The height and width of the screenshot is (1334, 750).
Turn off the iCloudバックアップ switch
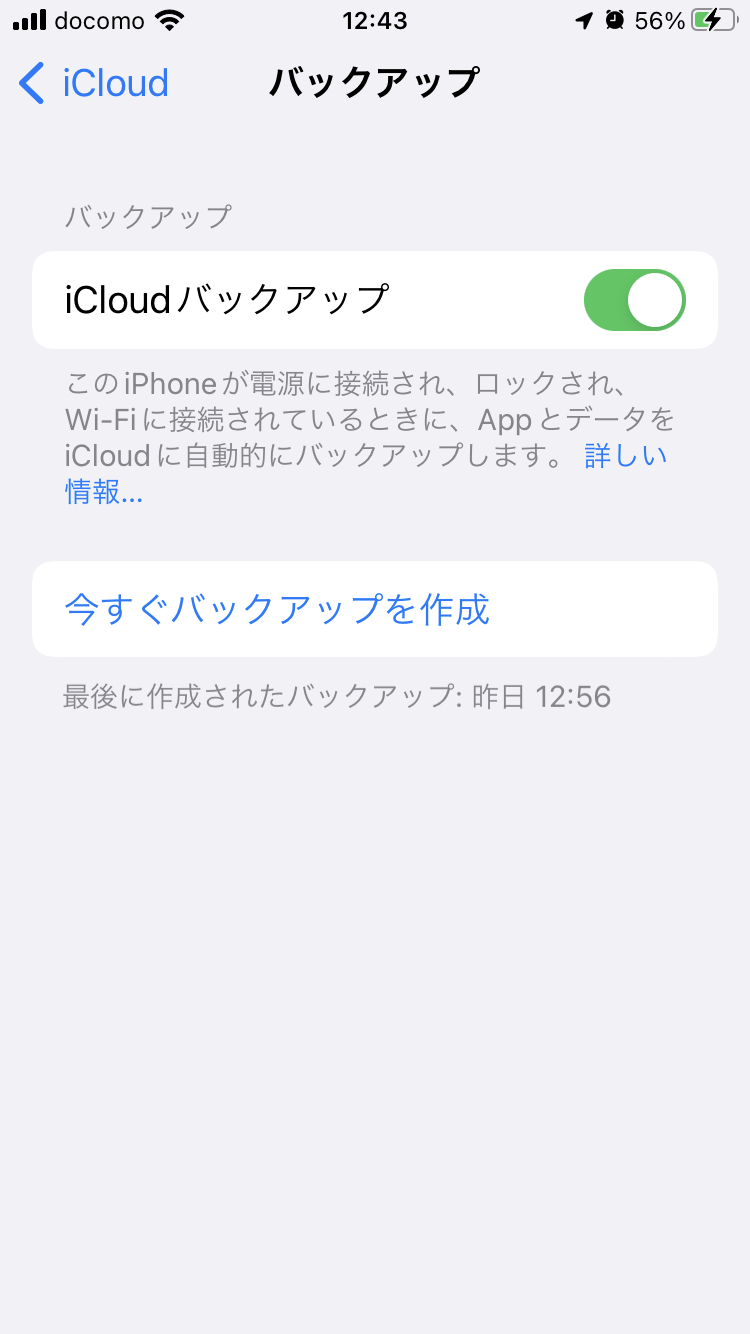634,300
